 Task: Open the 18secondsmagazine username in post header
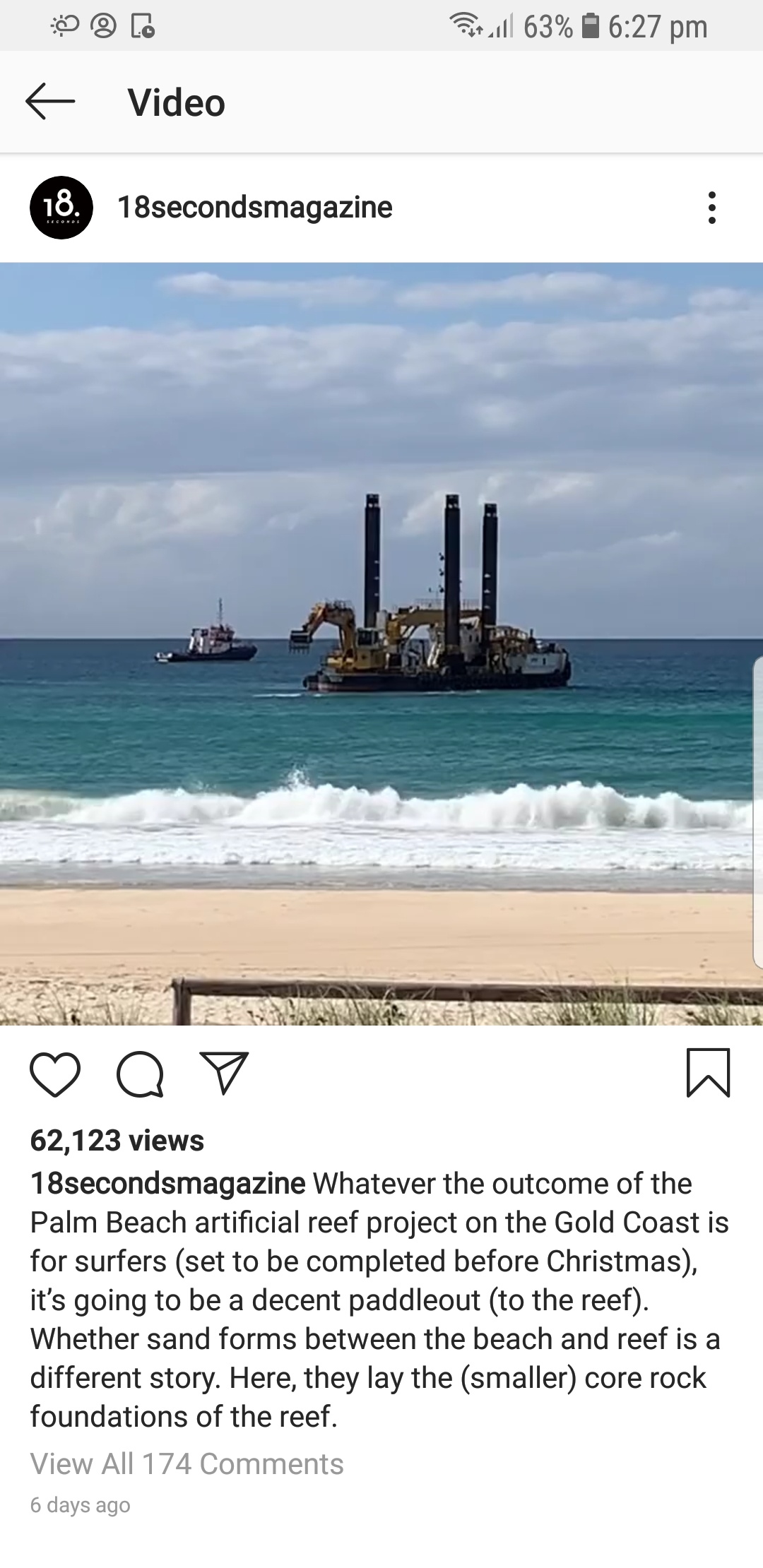[x=254, y=208]
